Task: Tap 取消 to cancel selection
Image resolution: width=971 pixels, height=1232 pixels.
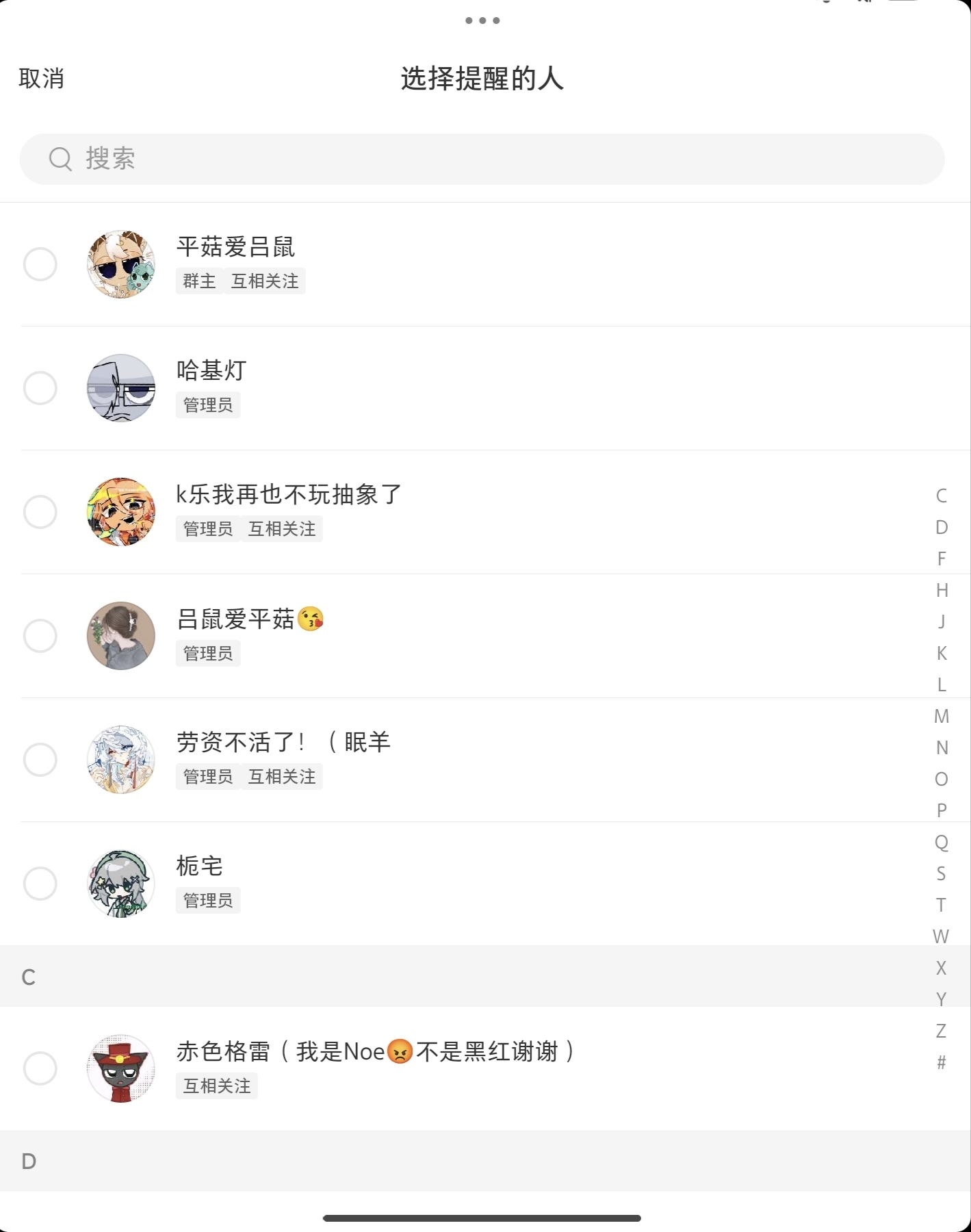Action: [41, 79]
